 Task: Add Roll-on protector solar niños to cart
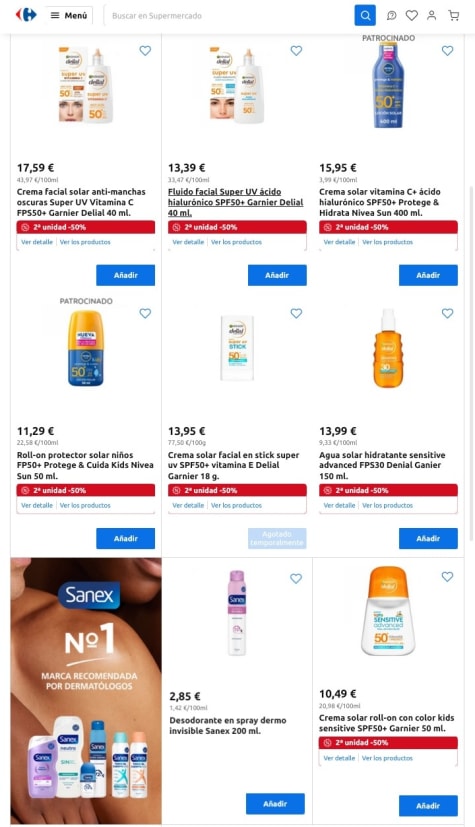(x=125, y=538)
